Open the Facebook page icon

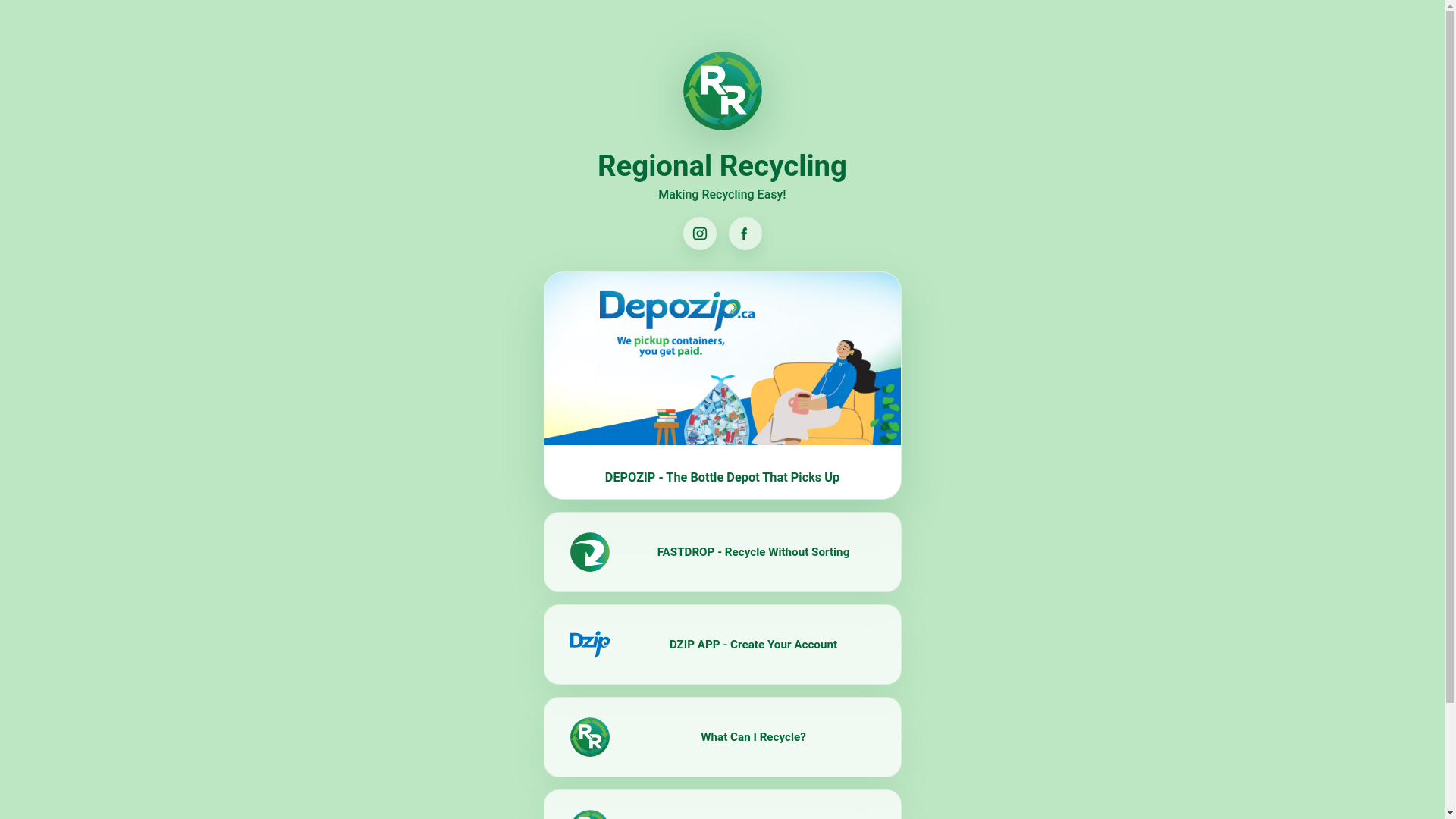click(745, 234)
